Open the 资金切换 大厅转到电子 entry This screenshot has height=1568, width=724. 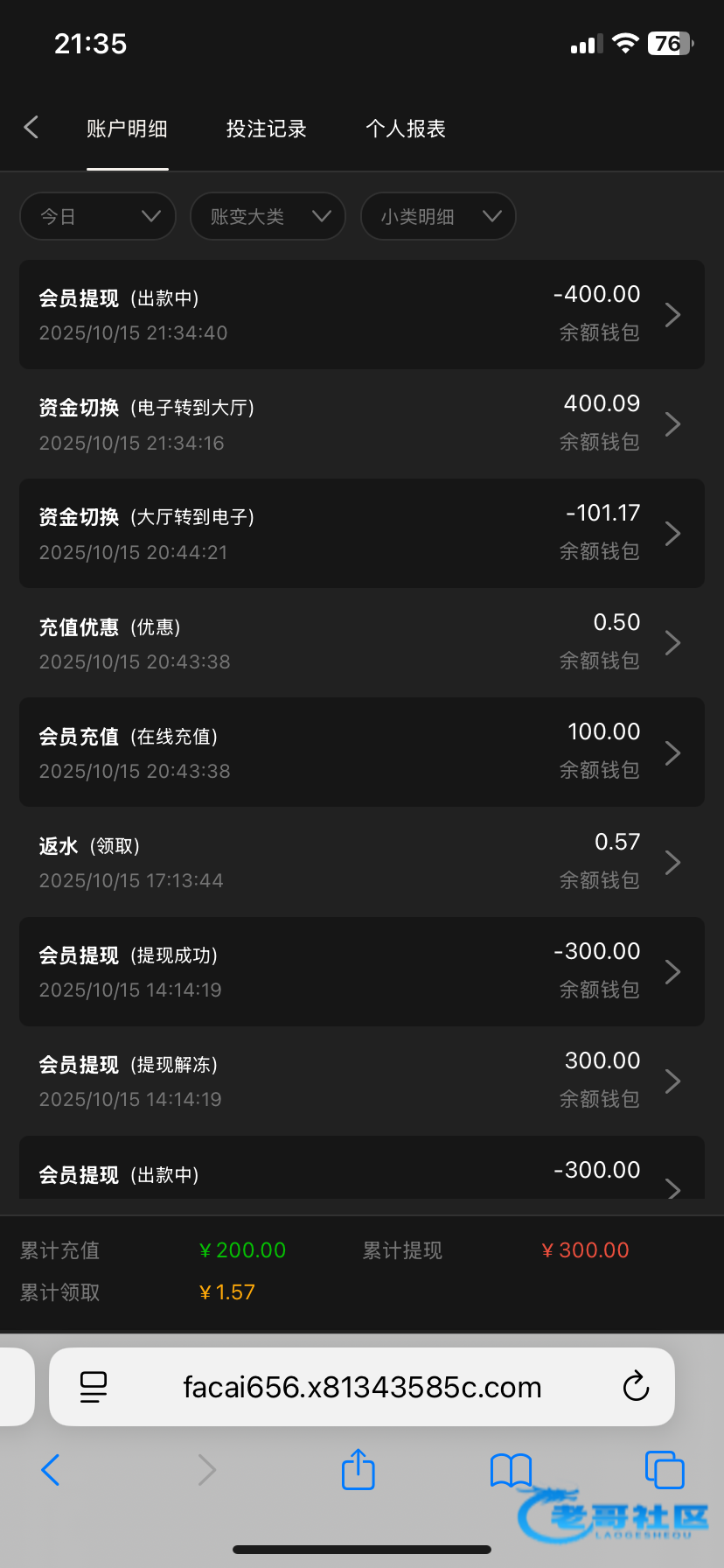362,534
